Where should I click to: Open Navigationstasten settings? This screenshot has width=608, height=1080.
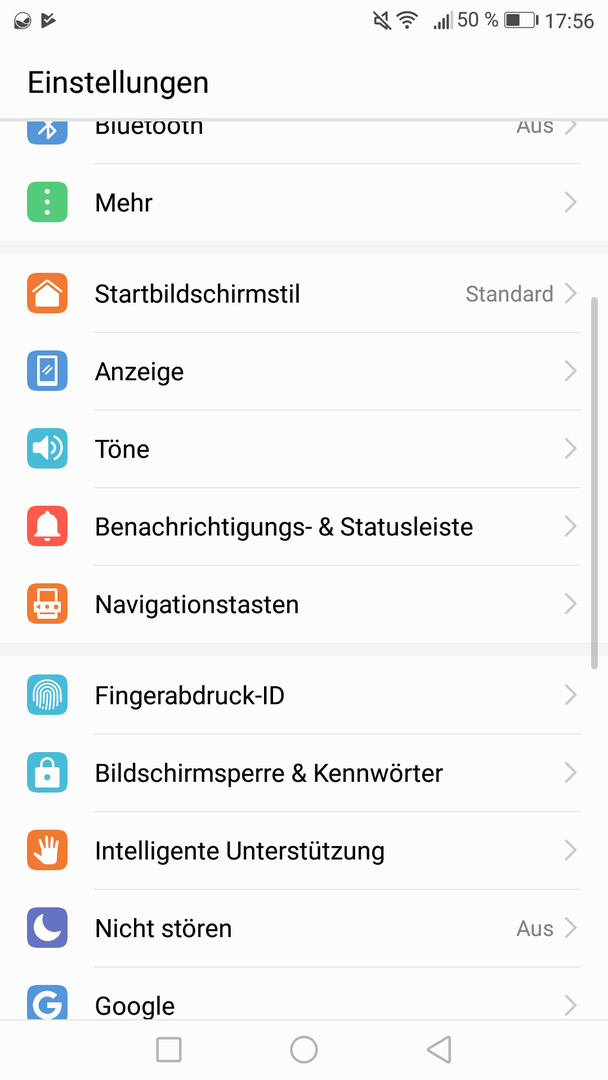pos(304,605)
